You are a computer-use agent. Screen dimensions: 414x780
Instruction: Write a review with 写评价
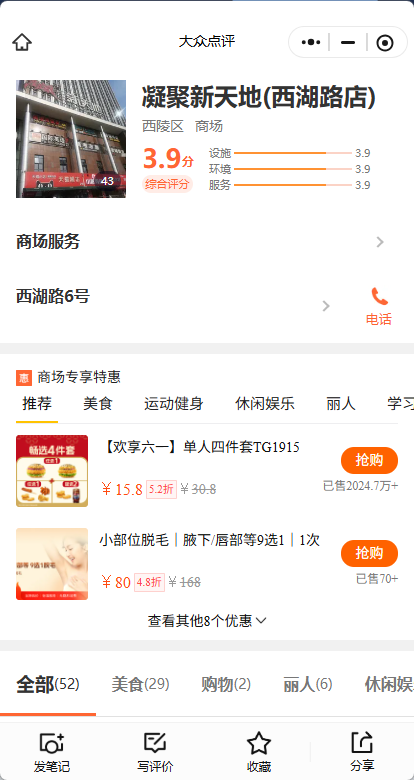click(155, 752)
